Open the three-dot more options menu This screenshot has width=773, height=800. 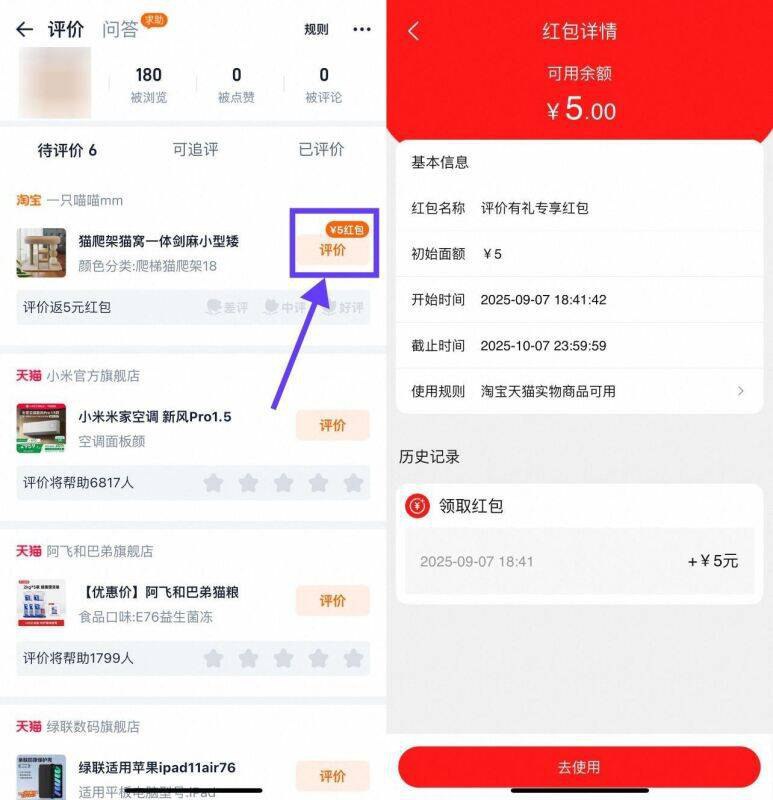pos(361,29)
